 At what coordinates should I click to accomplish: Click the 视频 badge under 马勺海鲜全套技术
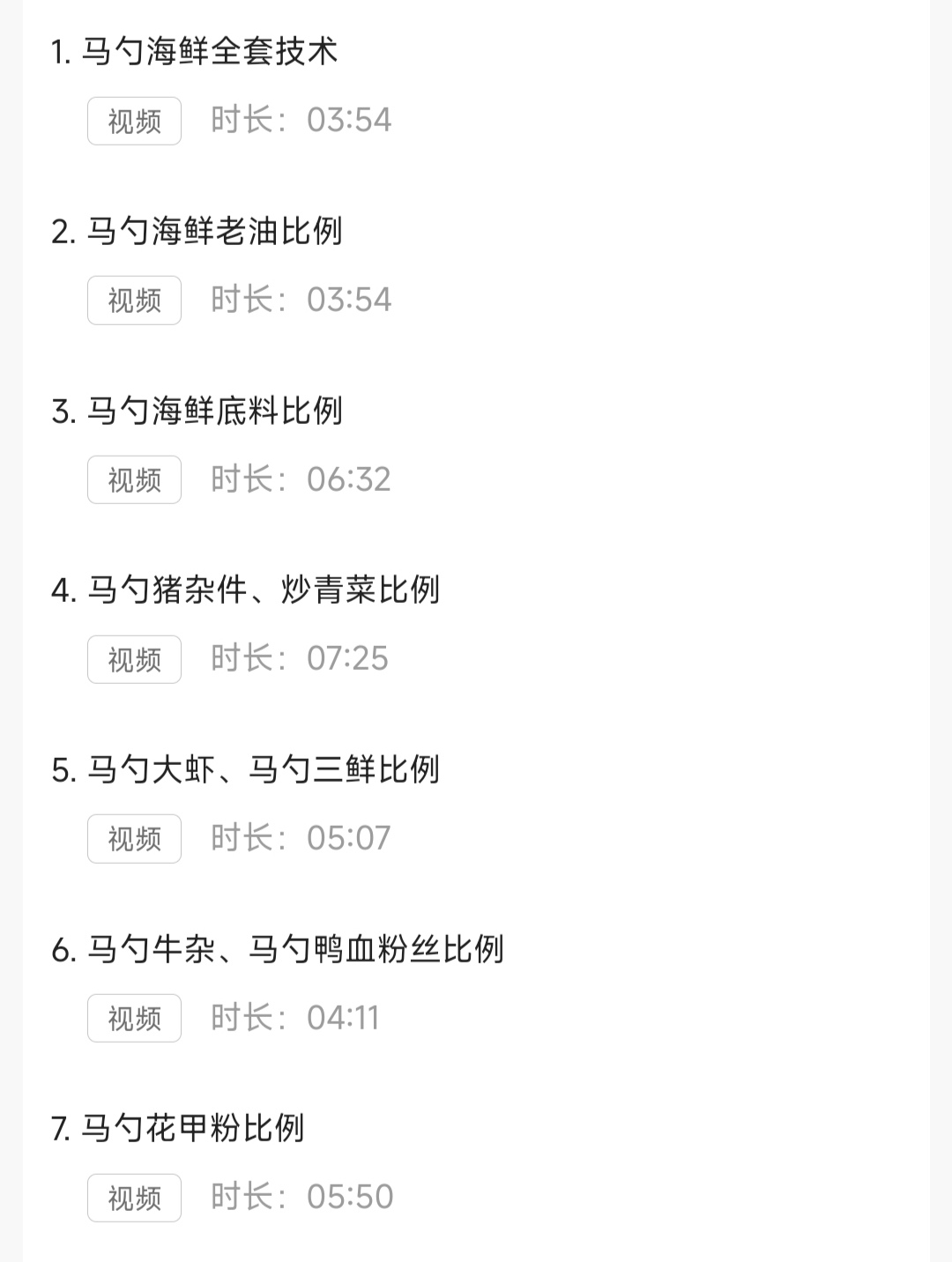(133, 120)
